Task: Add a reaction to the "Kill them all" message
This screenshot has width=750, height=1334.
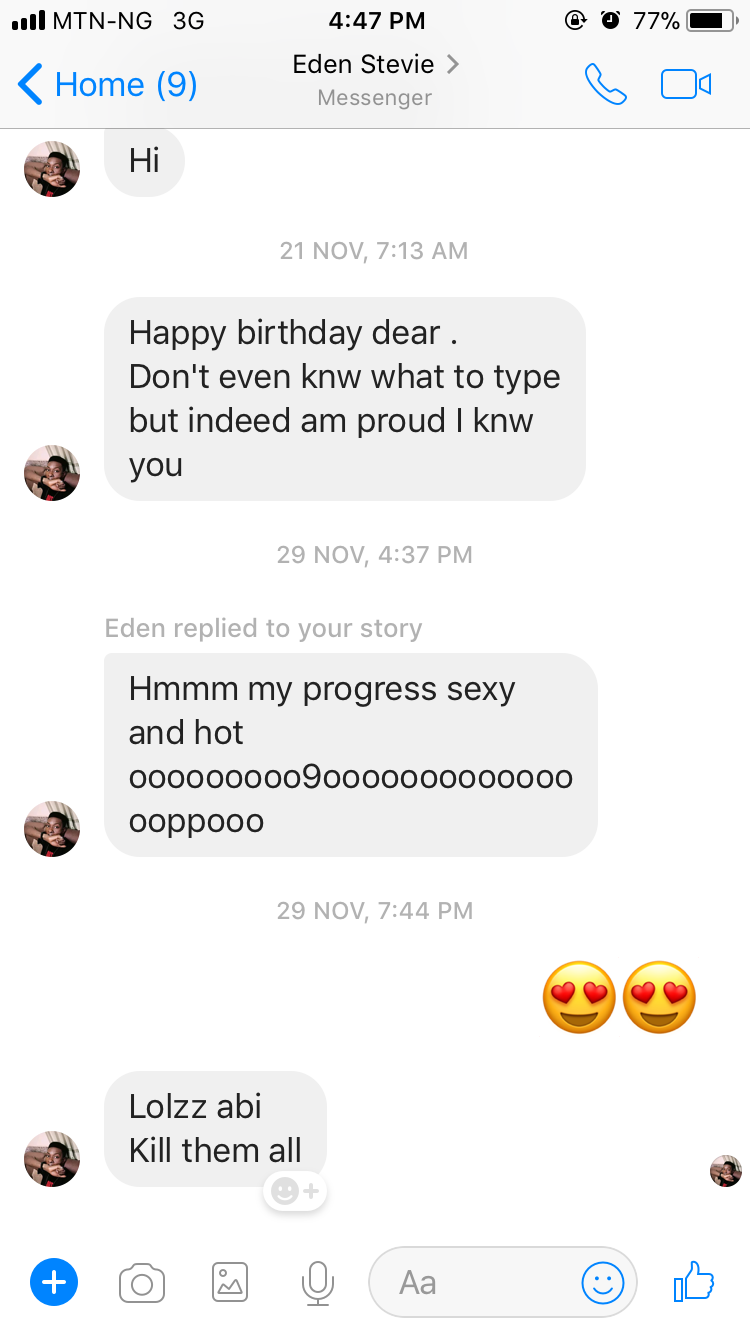Action: click(x=296, y=1191)
